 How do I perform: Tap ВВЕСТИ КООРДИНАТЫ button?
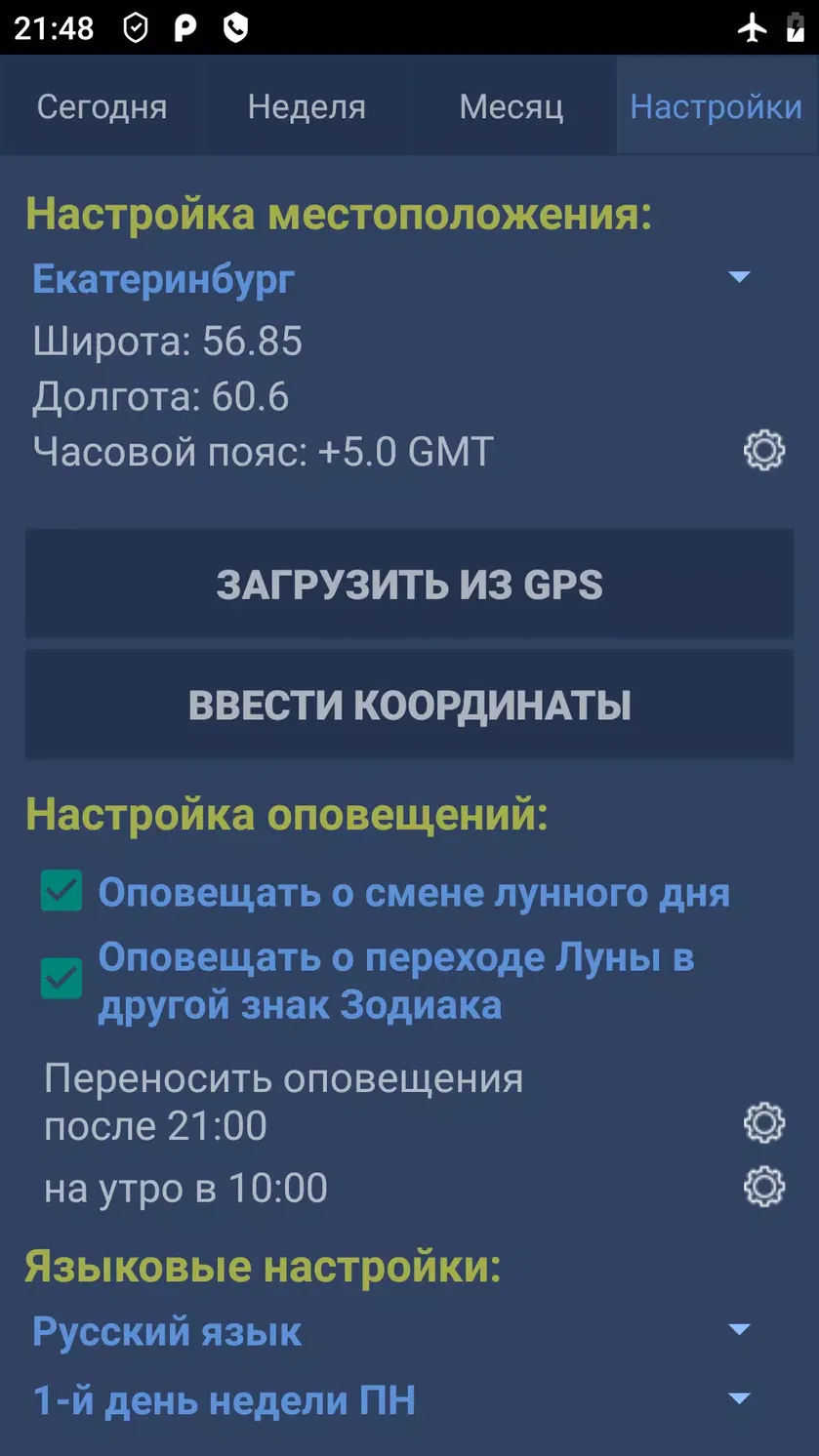coord(409,705)
